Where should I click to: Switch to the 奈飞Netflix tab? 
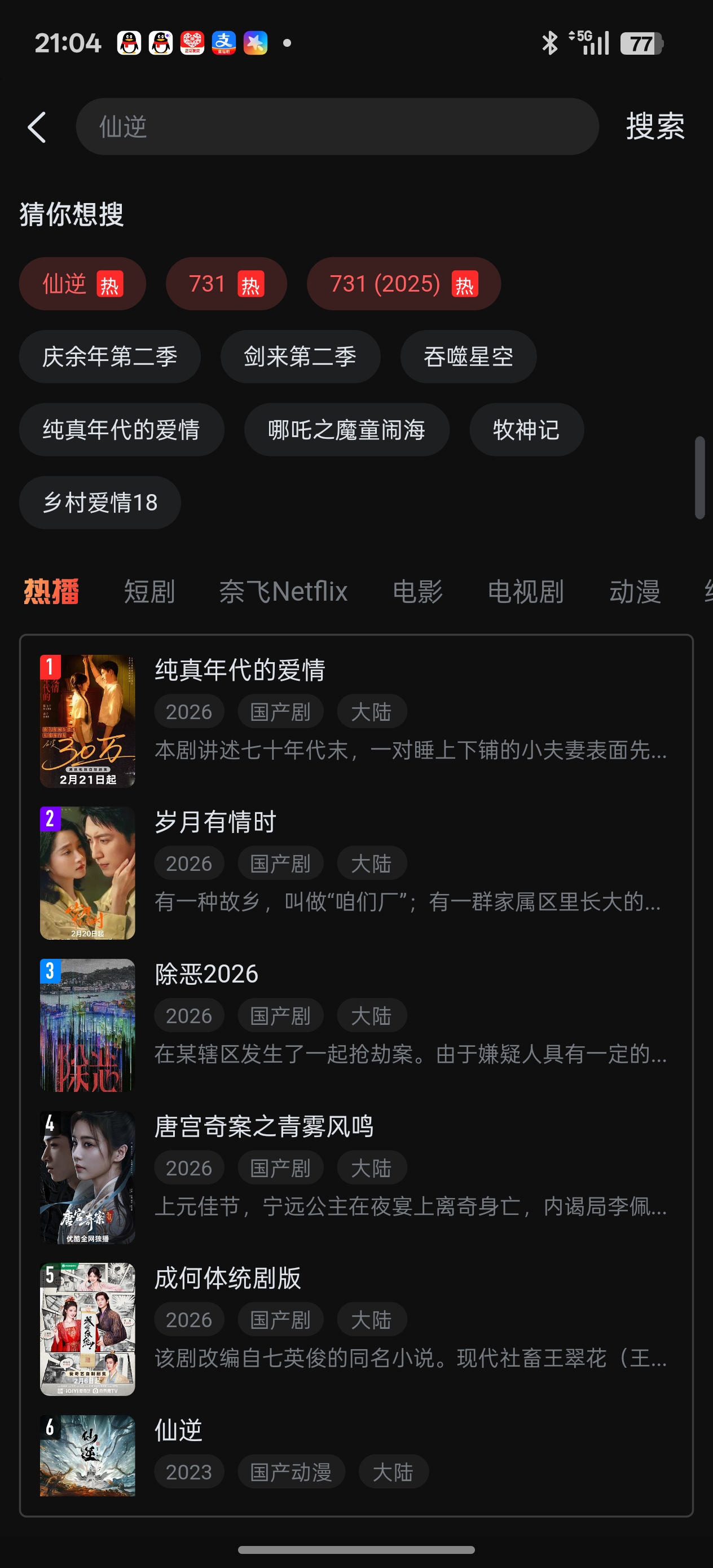283,592
